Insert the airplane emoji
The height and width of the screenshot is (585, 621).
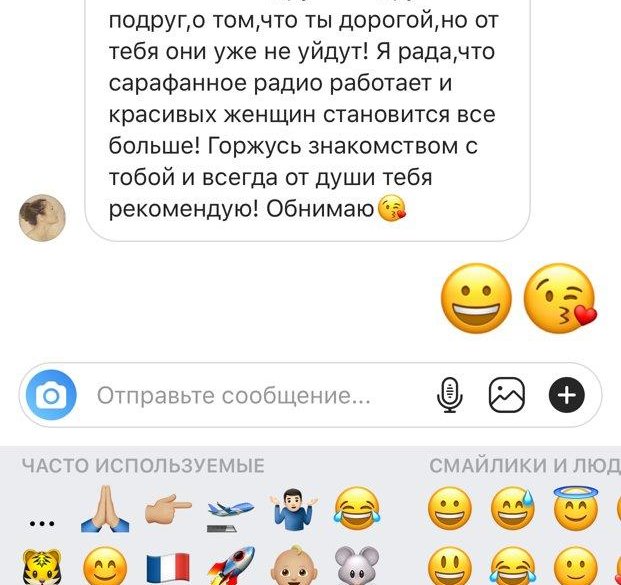pyautogui.click(x=229, y=510)
